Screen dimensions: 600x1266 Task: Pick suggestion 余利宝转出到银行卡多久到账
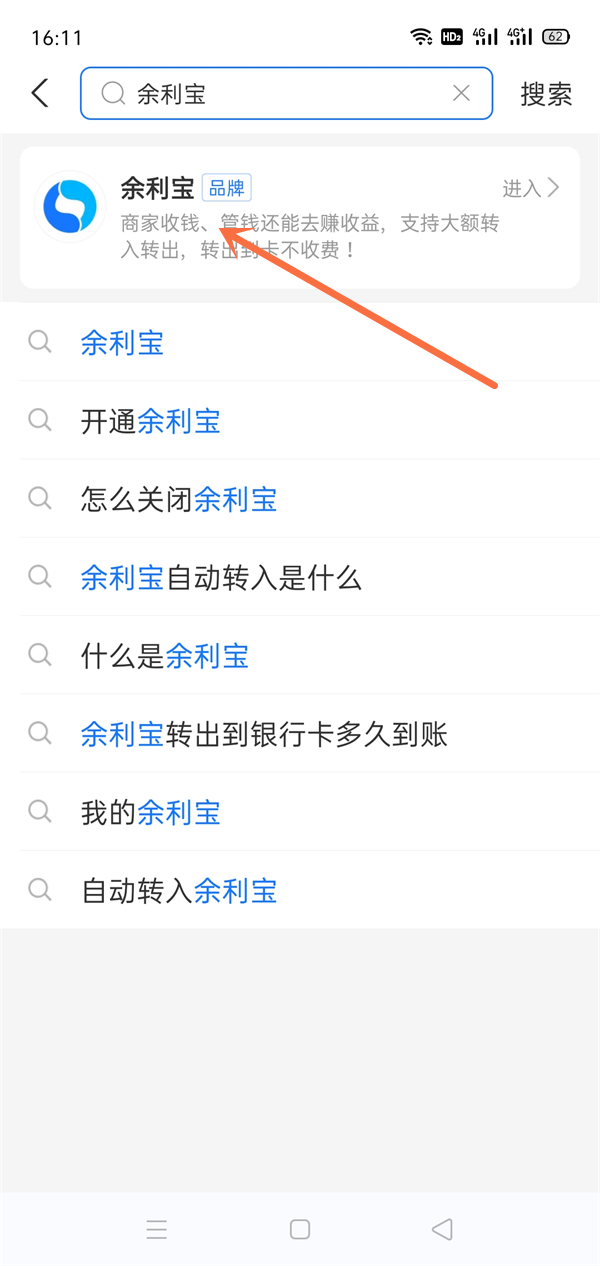(300, 734)
